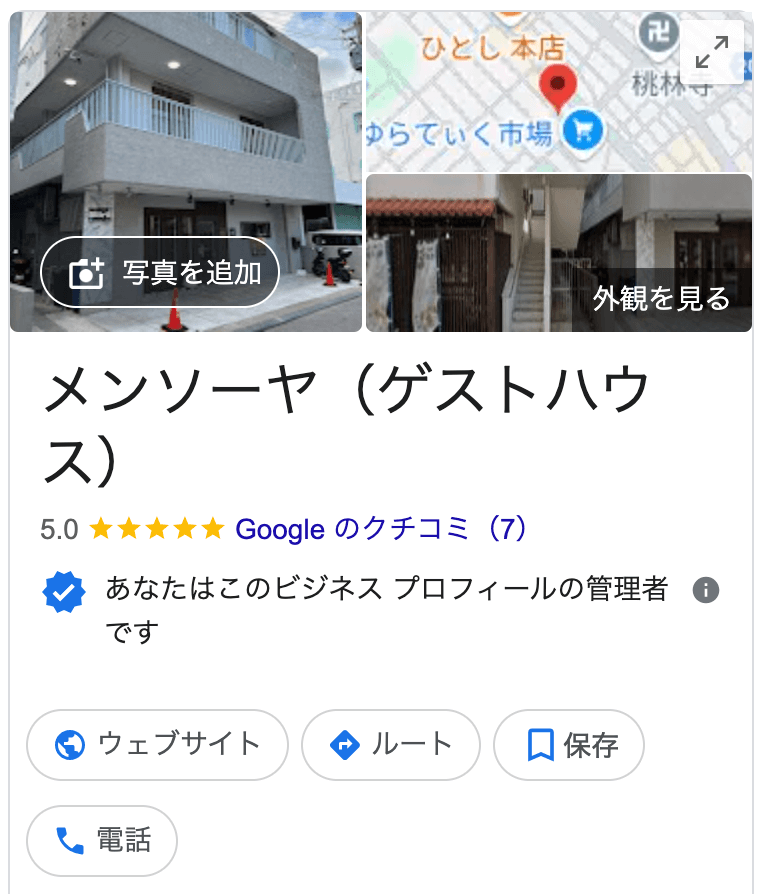The width and height of the screenshot is (762, 894).
Task: Open the Google のクチコミ (7) reviews link
Action: pyautogui.click(x=381, y=528)
